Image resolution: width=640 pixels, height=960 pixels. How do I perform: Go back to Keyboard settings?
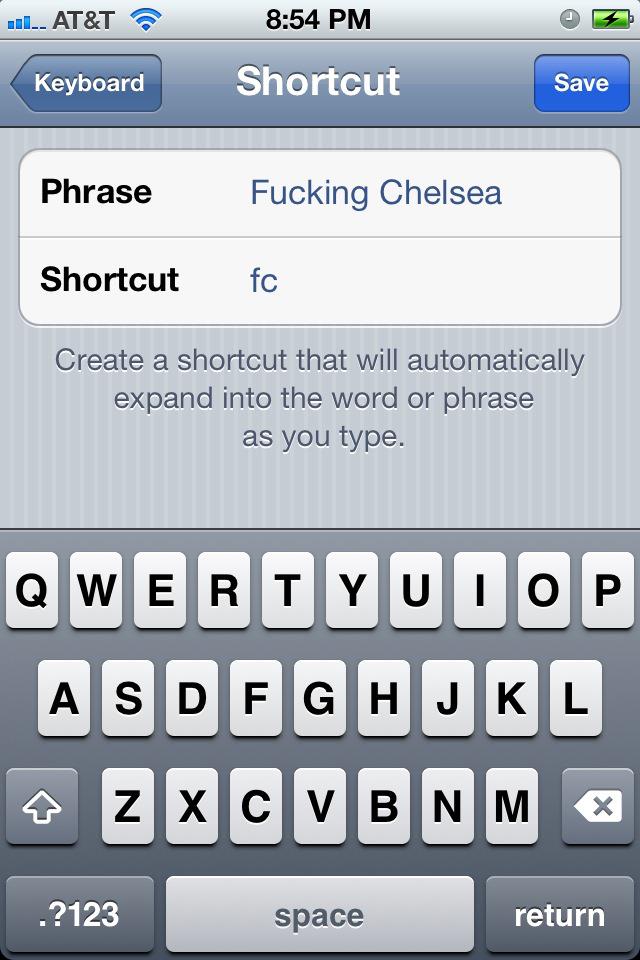[x=87, y=83]
